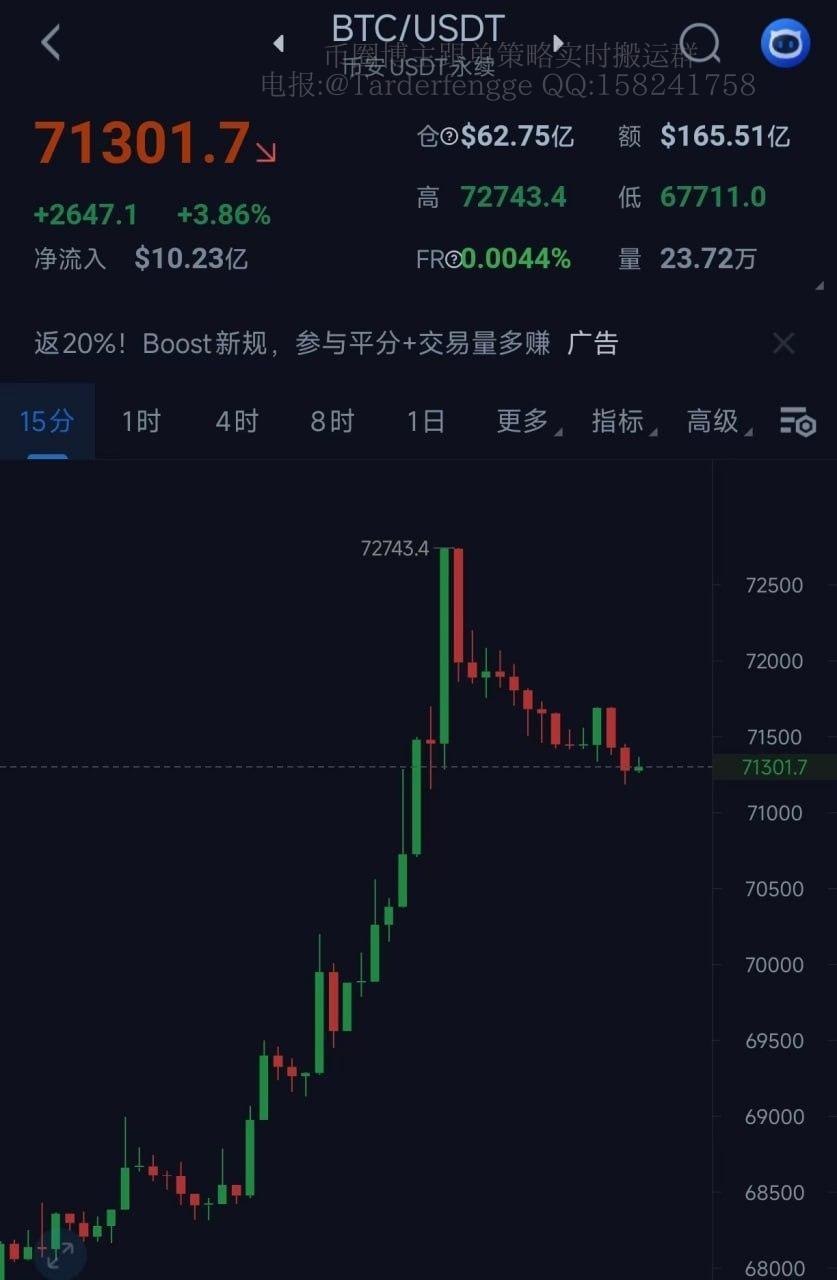This screenshot has width=837, height=1280.
Task: Open the search icon
Action: tap(699, 43)
